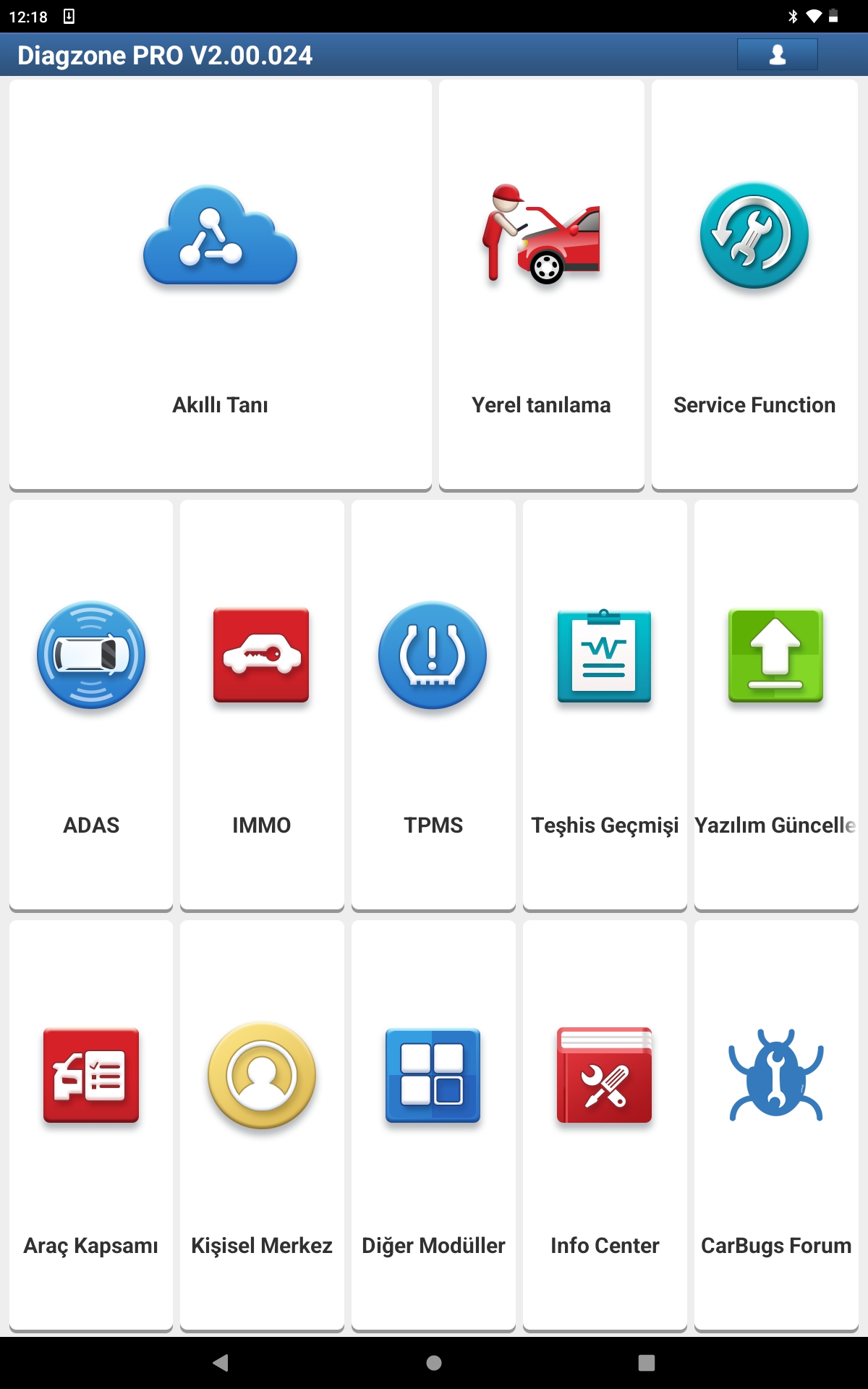The height and width of the screenshot is (1389, 868).
Task: Open recent apps from navigation bar
Action: 647,1363
